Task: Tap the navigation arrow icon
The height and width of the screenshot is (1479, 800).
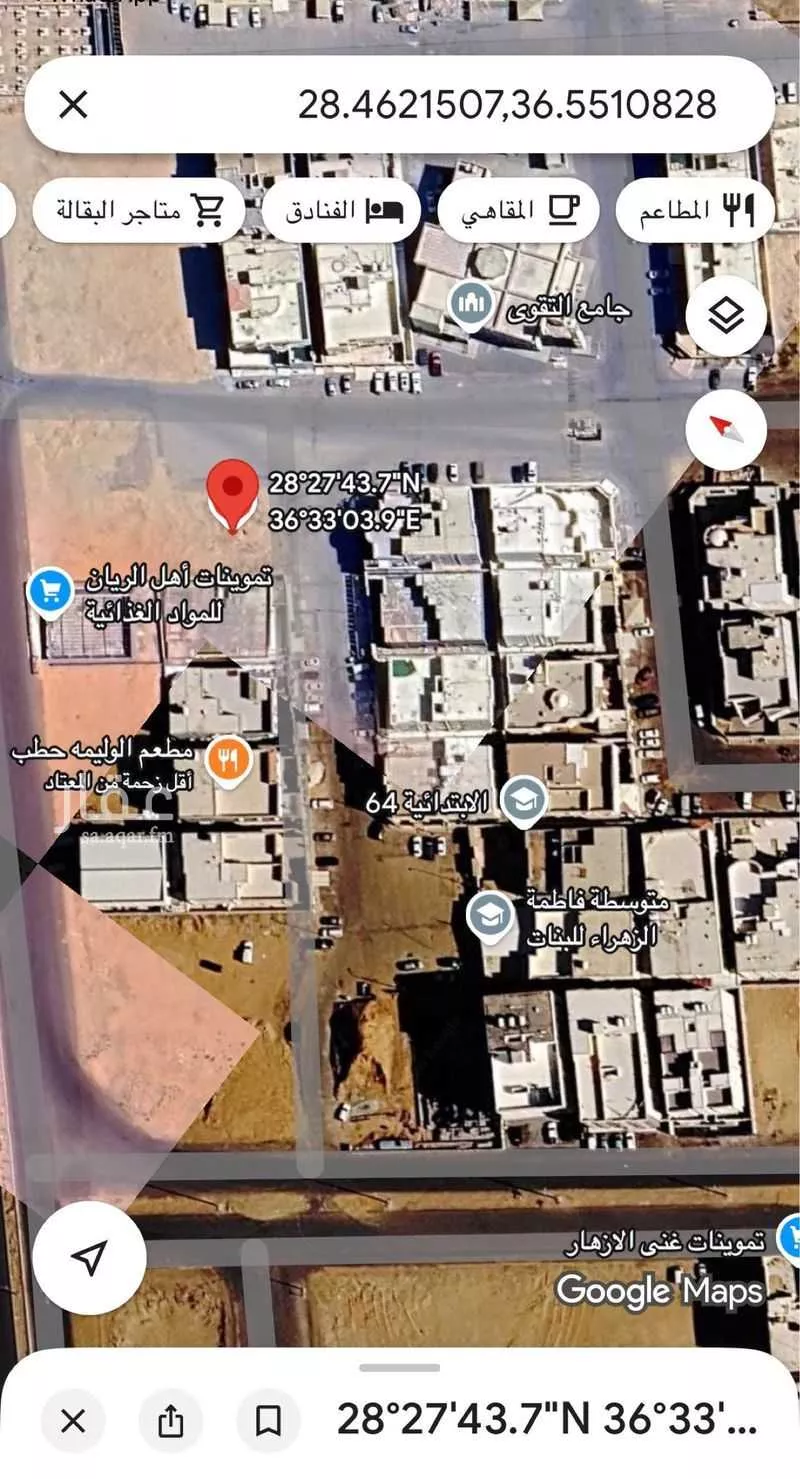Action: coord(90,1259)
